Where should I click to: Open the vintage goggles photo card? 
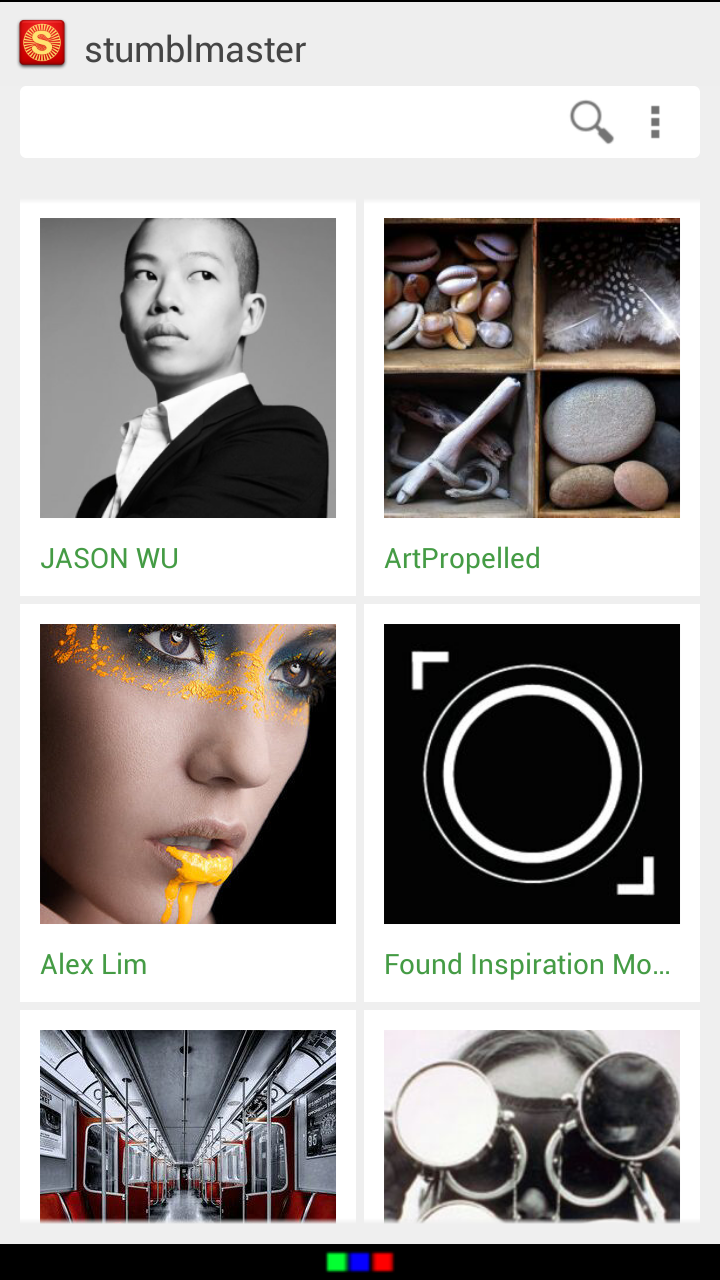532,1125
